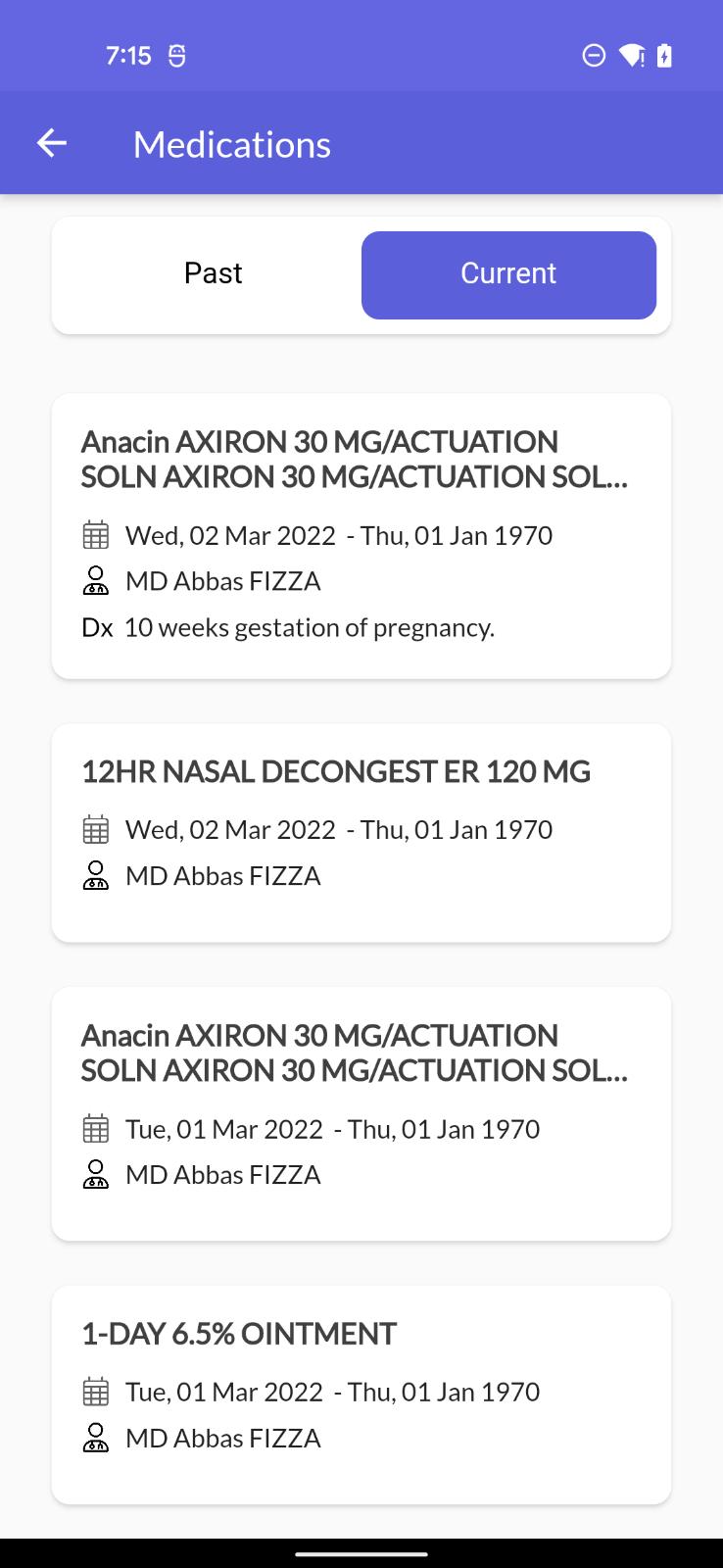
Task: Open the Anacin AXIRON card dated 01 Mar 2022
Action: tap(361, 1113)
